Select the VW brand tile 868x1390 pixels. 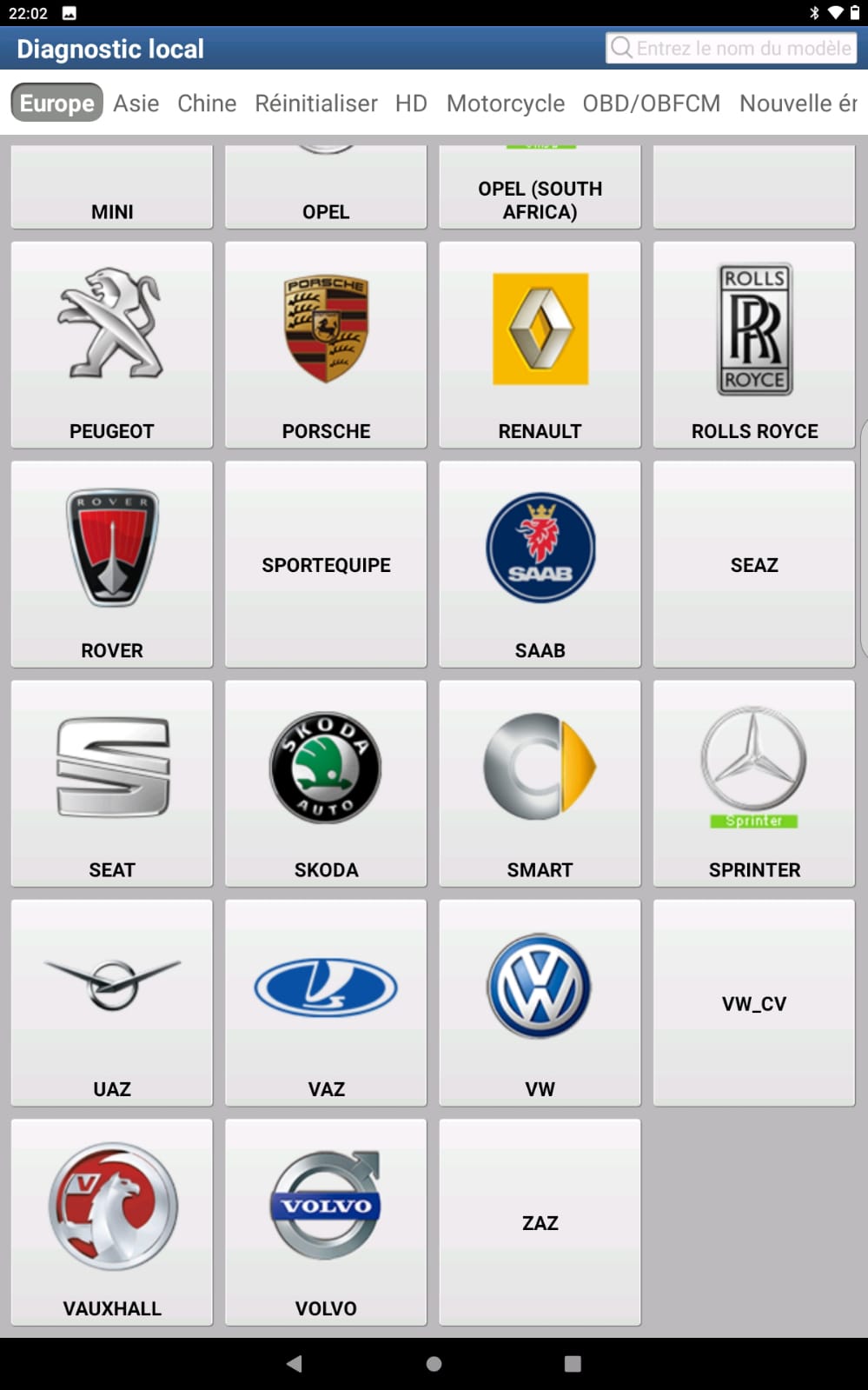tap(540, 1002)
